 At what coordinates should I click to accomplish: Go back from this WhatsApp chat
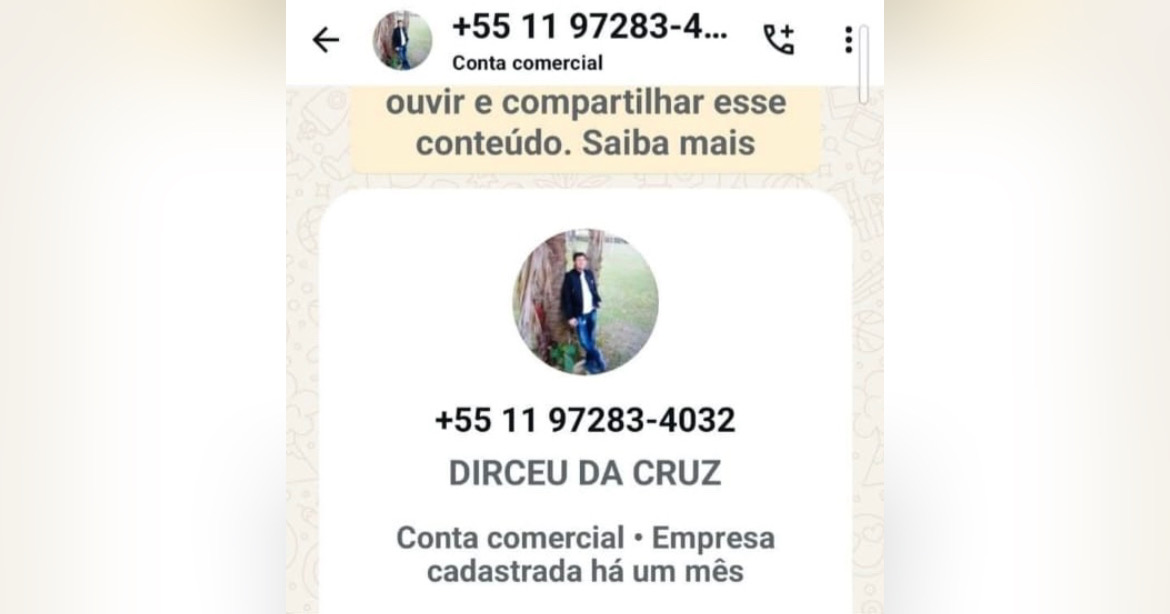[326, 40]
